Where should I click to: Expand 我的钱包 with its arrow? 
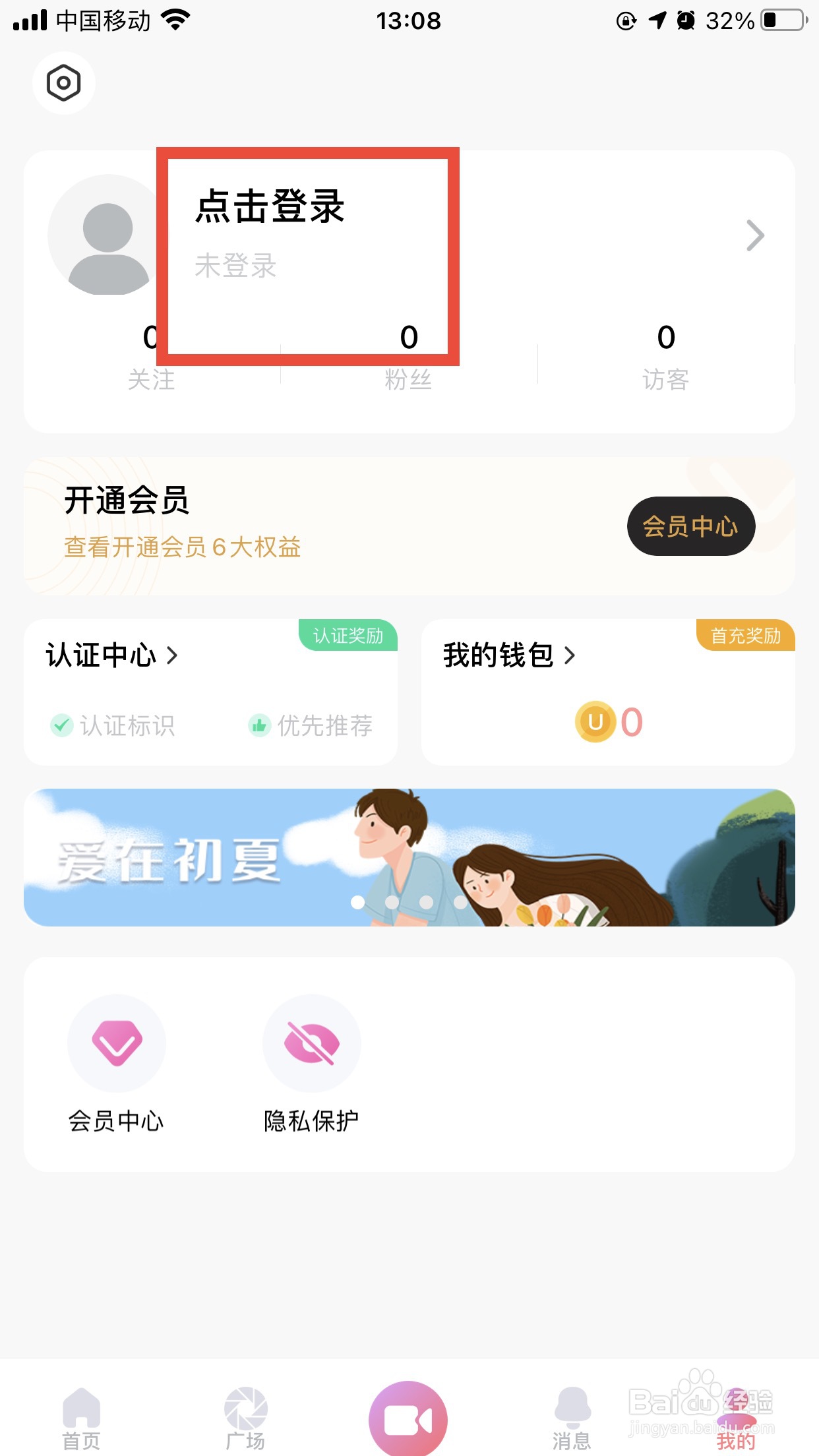(570, 655)
